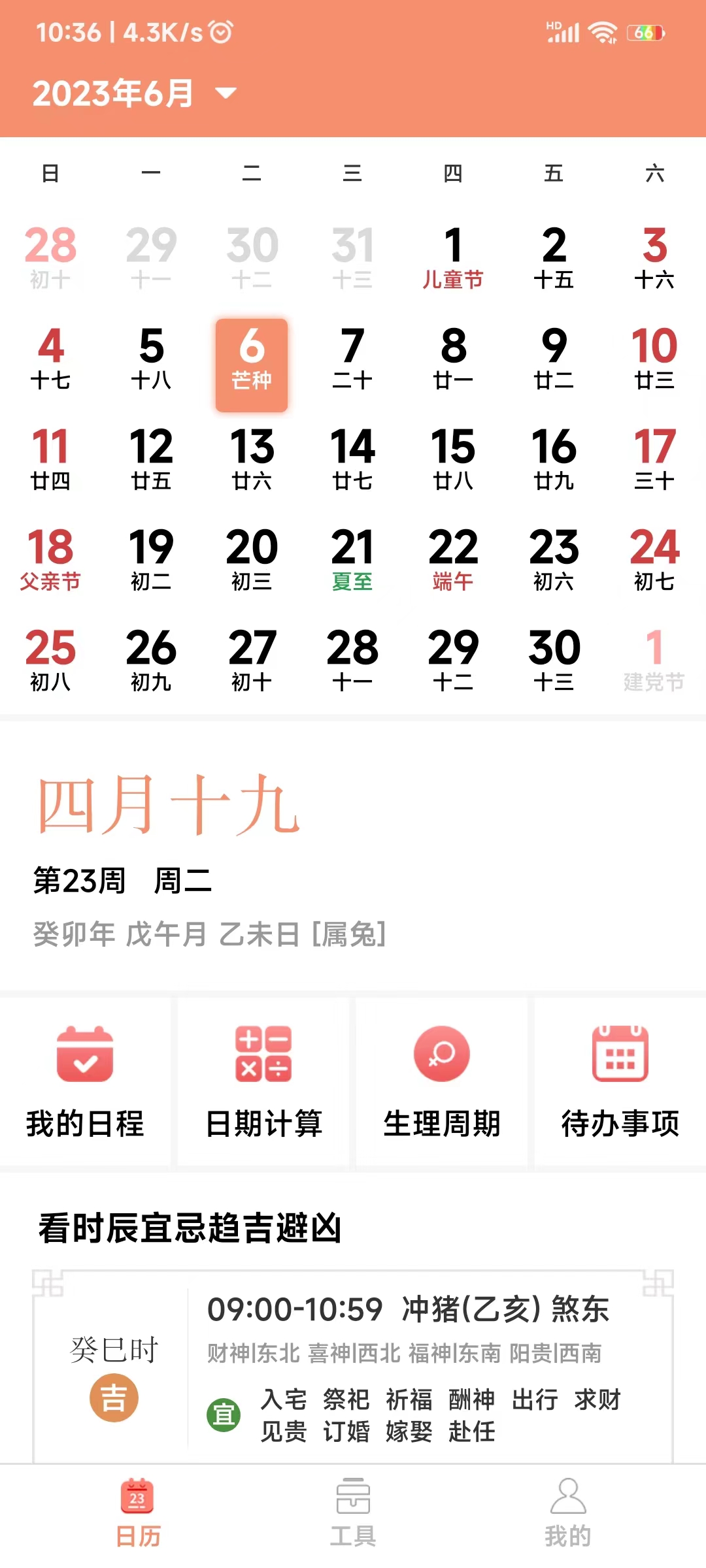706x1568 pixels.
Task: Open 日期计算 date calculator
Action: pos(263,1081)
